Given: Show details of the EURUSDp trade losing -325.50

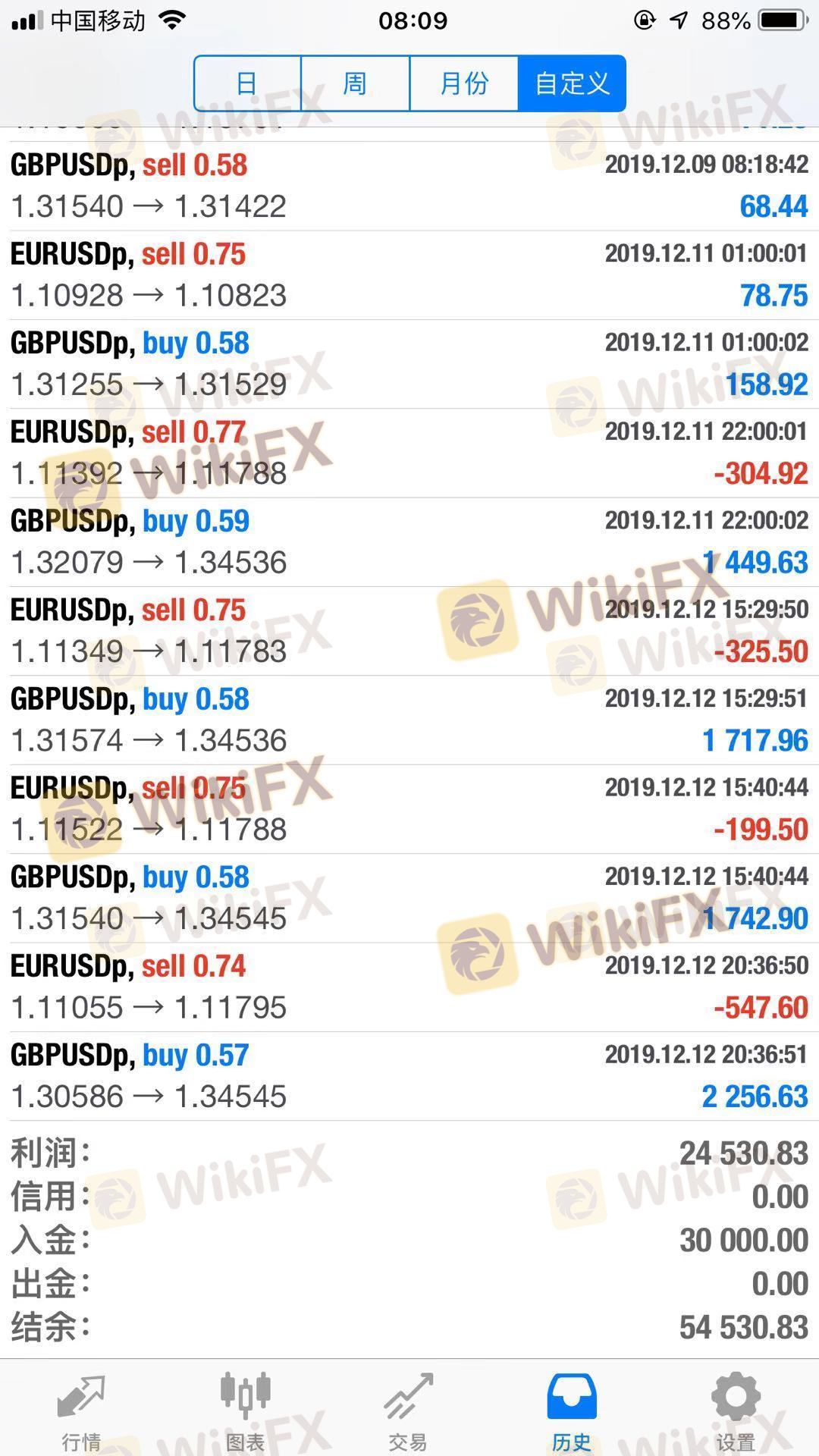Looking at the screenshot, I should [x=409, y=631].
